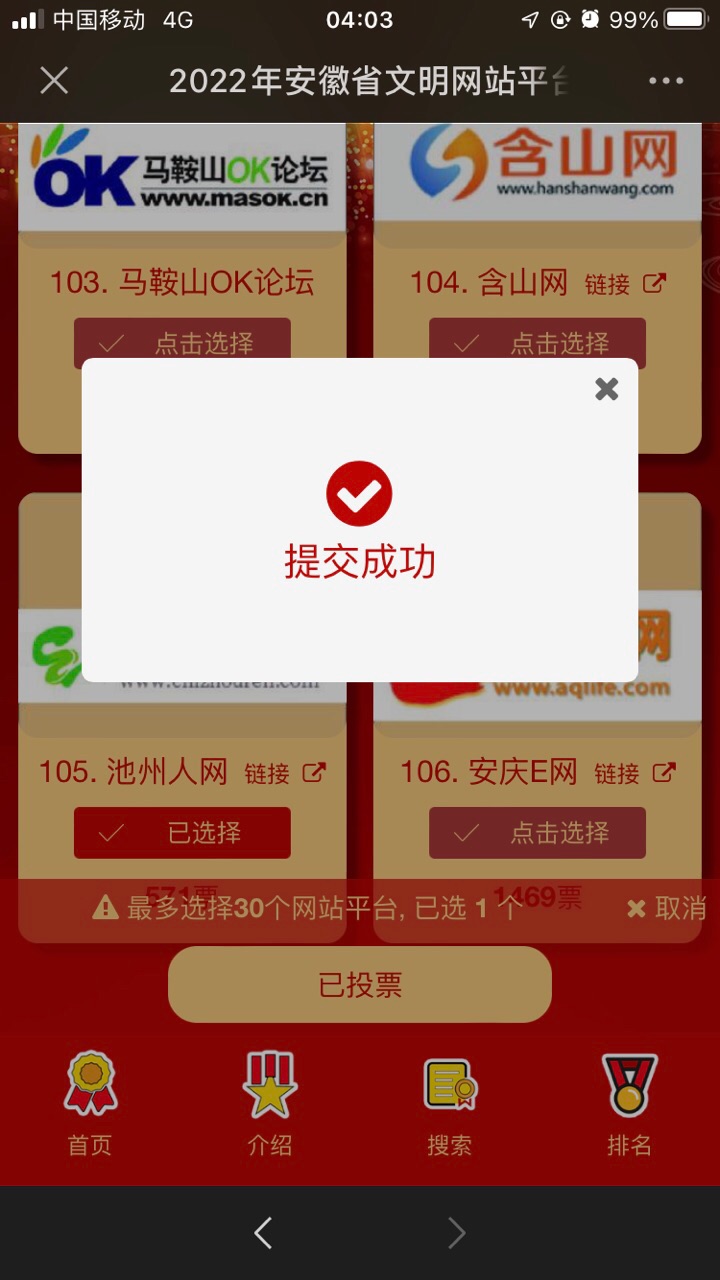The image size is (720, 1280).
Task: Open the 搜索 tab
Action: point(450,1104)
